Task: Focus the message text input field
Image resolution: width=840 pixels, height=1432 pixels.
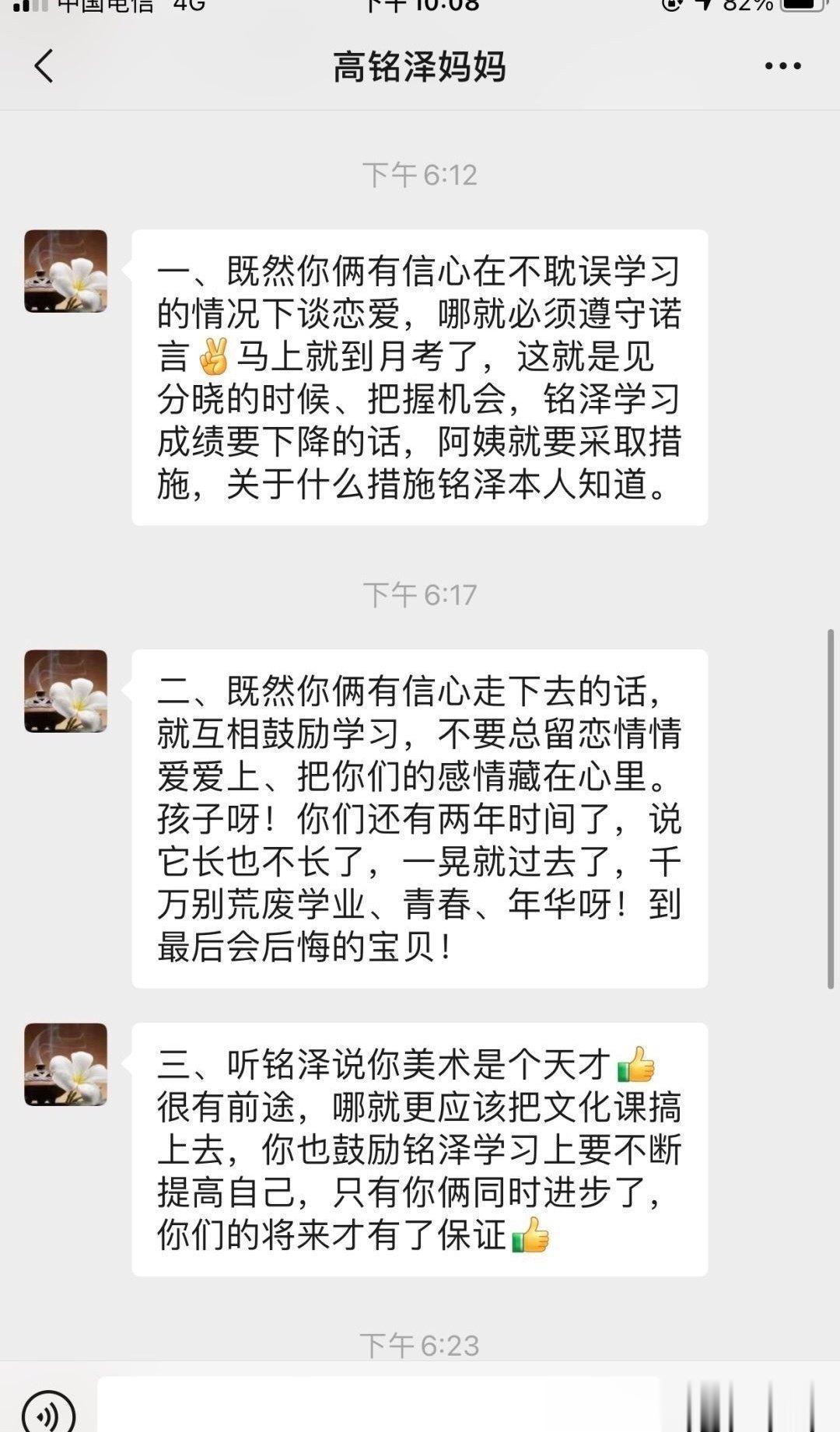Action: [x=377, y=1406]
